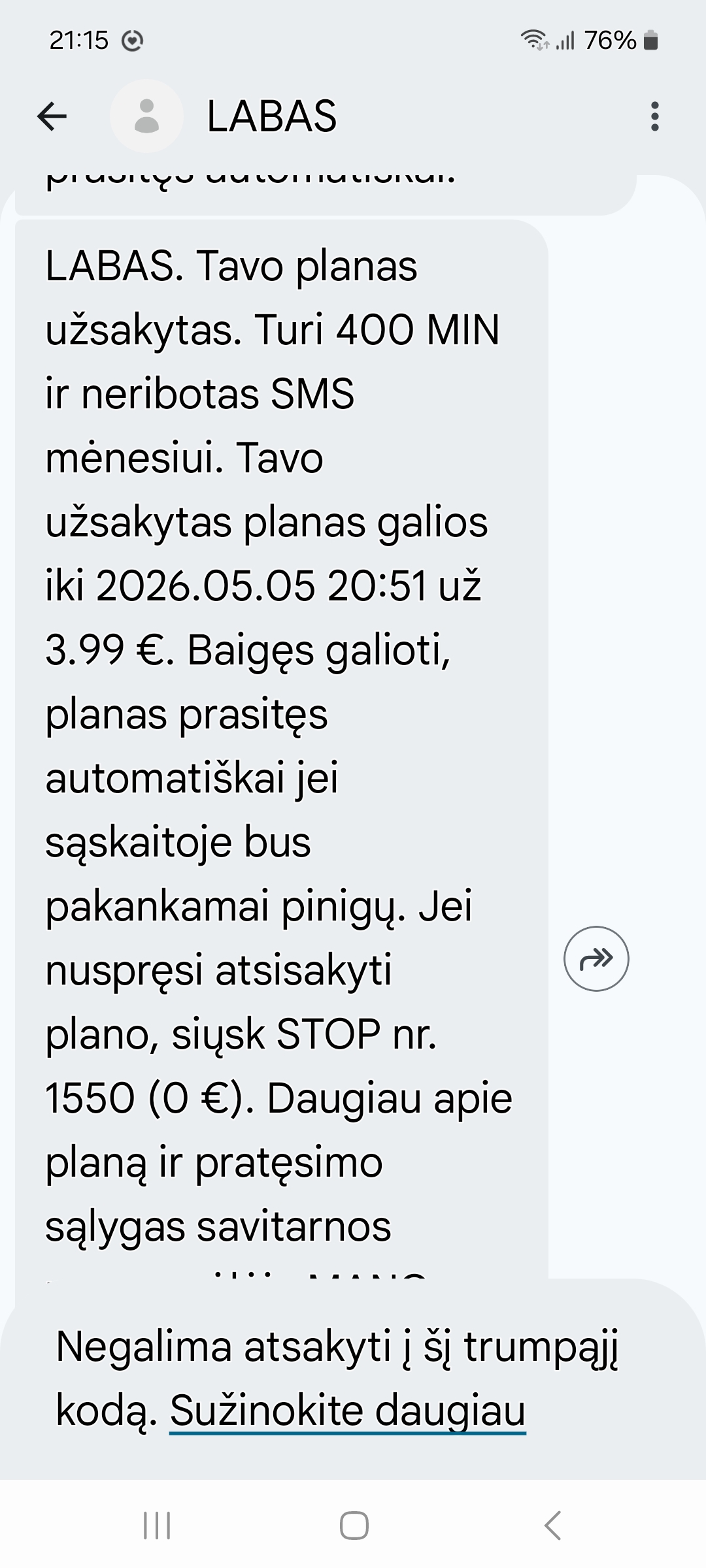Forward the LABAS plan message
The height and width of the screenshot is (1568, 706).
596,958
